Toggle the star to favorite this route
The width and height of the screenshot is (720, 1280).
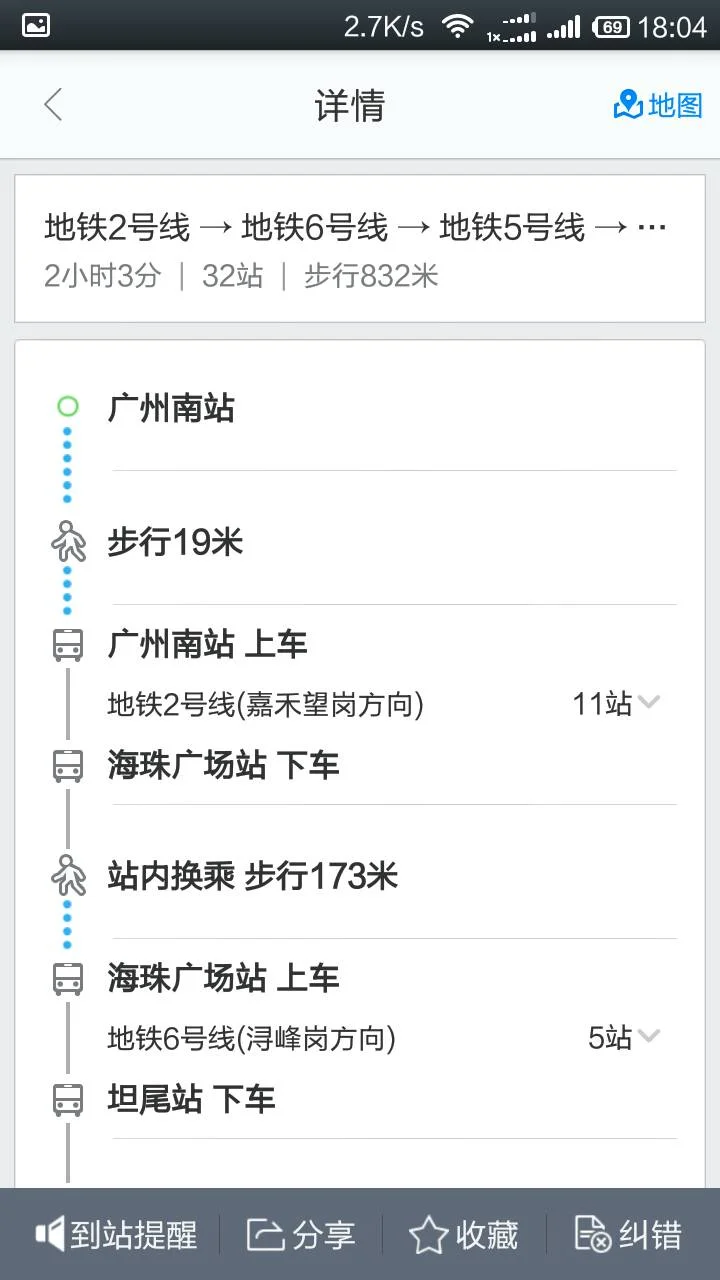[x=430, y=1236]
